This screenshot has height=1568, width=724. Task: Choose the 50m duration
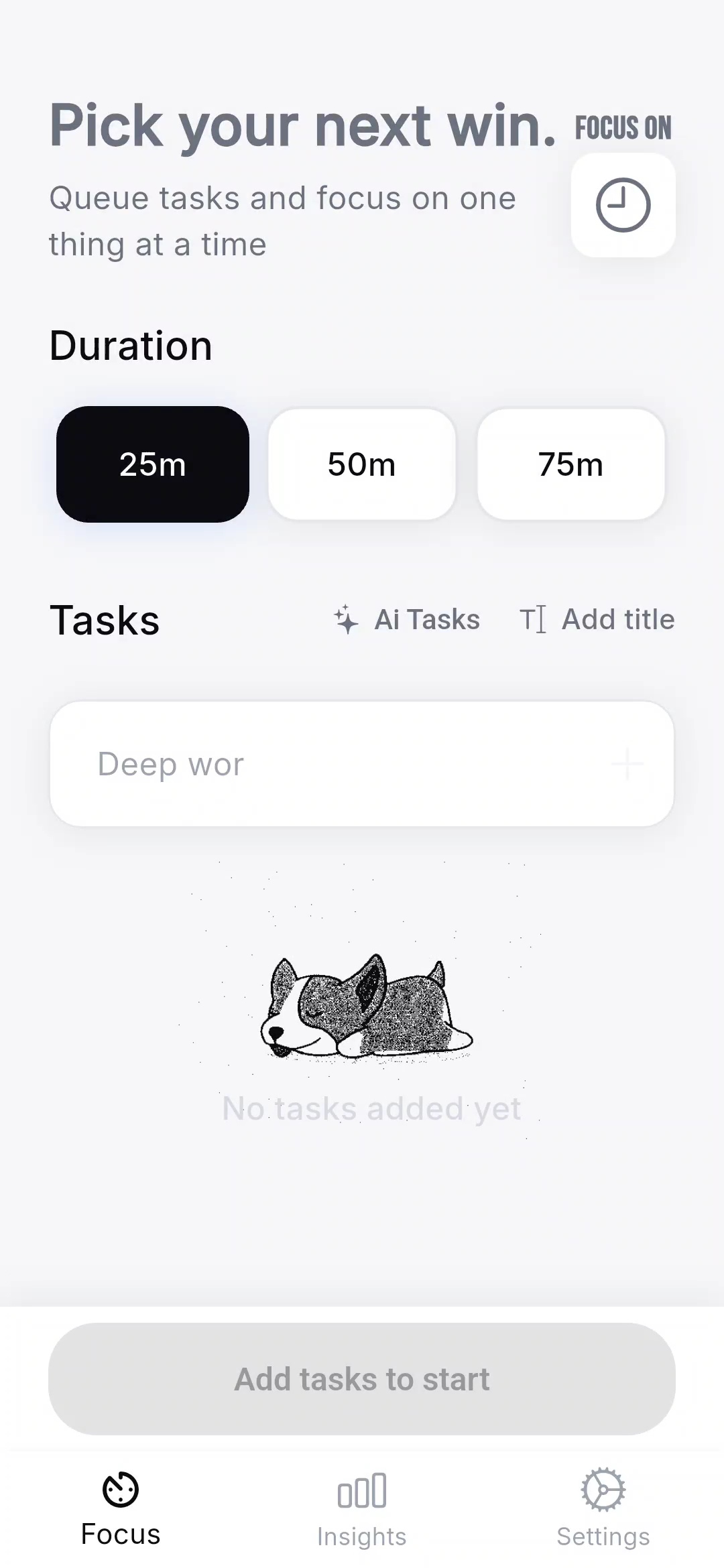(362, 464)
